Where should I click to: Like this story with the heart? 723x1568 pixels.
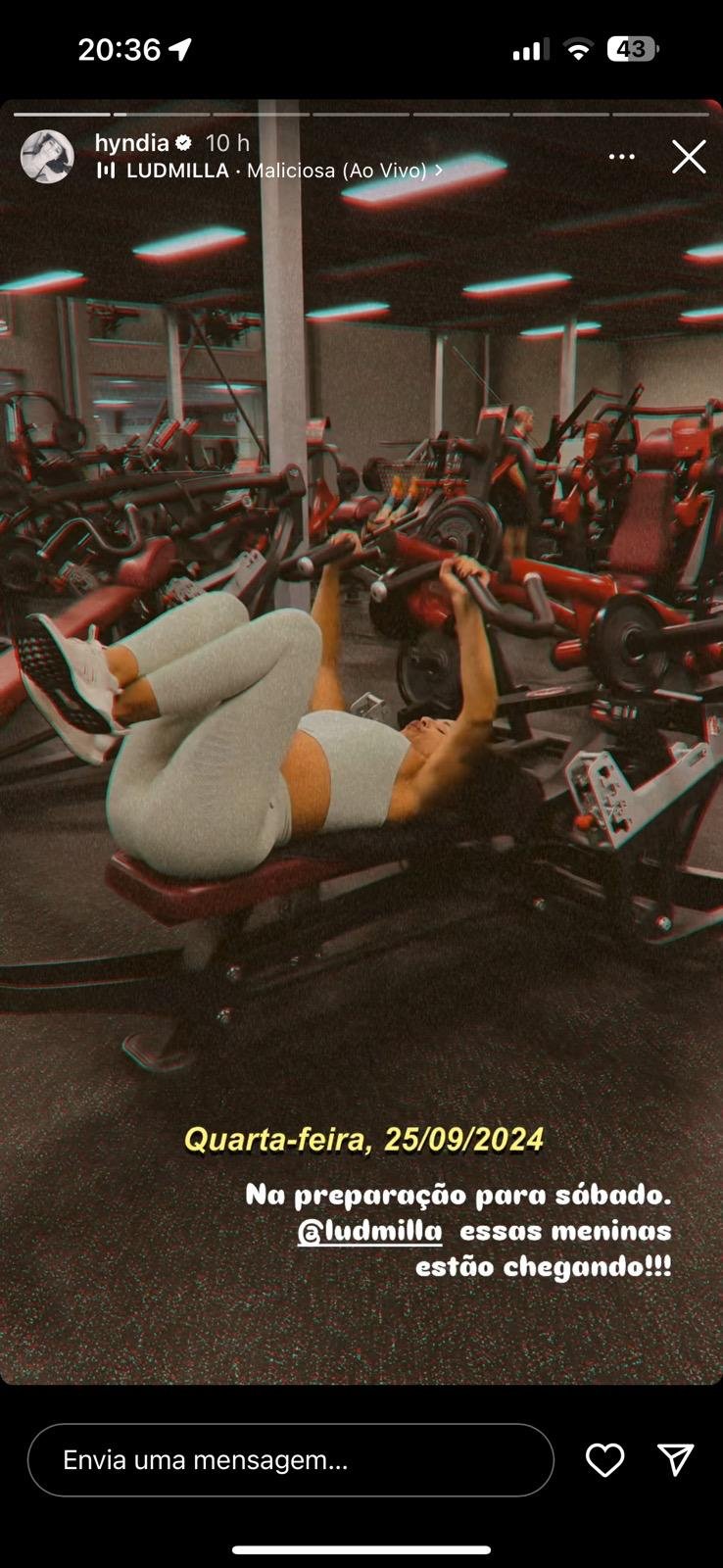pyautogui.click(x=604, y=1460)
